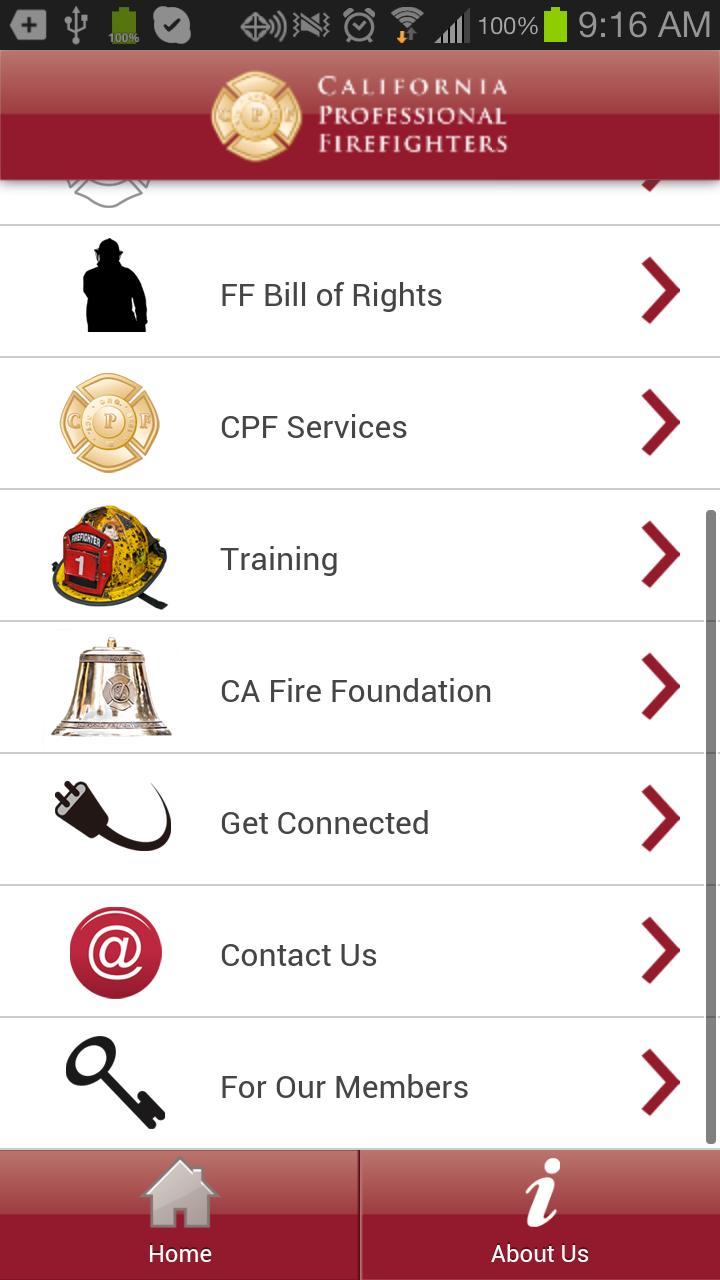Open CPF Services via its arrow chevron
This screenshot has height=1280, width=720.
[659, 423]
